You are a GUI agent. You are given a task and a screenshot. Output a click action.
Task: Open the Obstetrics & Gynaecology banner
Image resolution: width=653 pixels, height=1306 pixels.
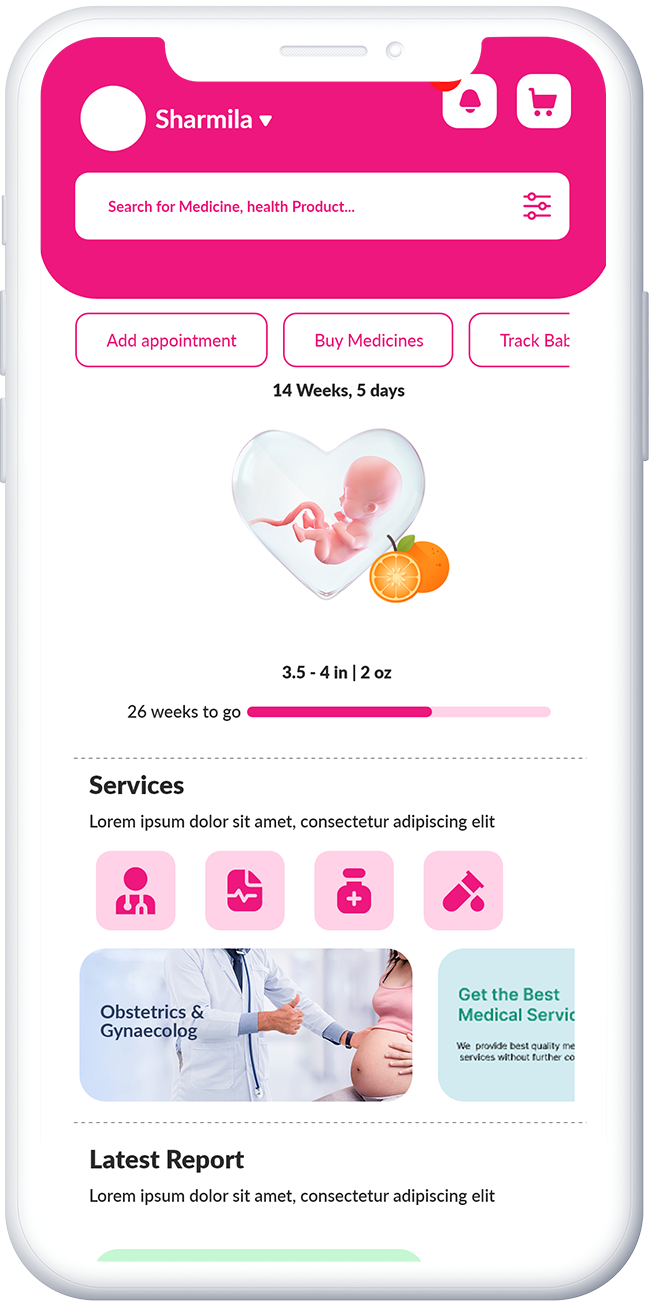246,1025
